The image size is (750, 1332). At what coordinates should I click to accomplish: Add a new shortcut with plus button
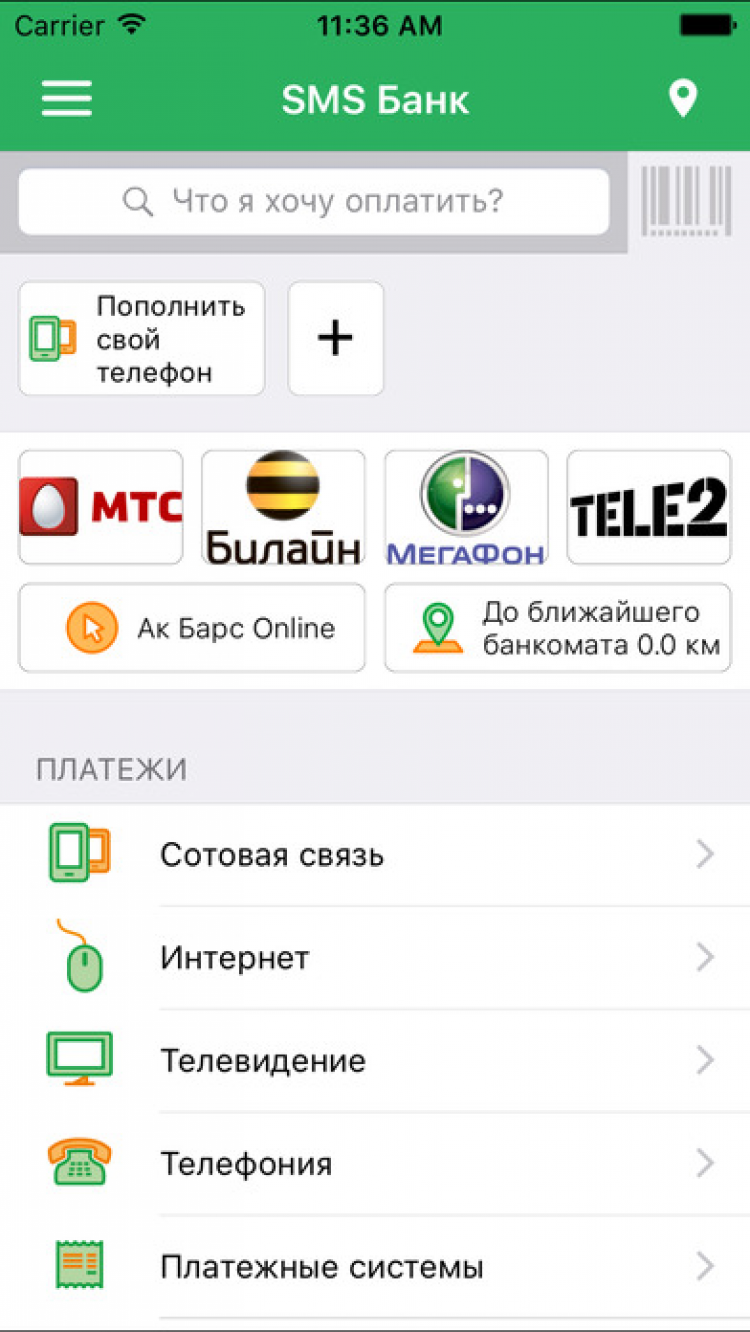point(335,339)
